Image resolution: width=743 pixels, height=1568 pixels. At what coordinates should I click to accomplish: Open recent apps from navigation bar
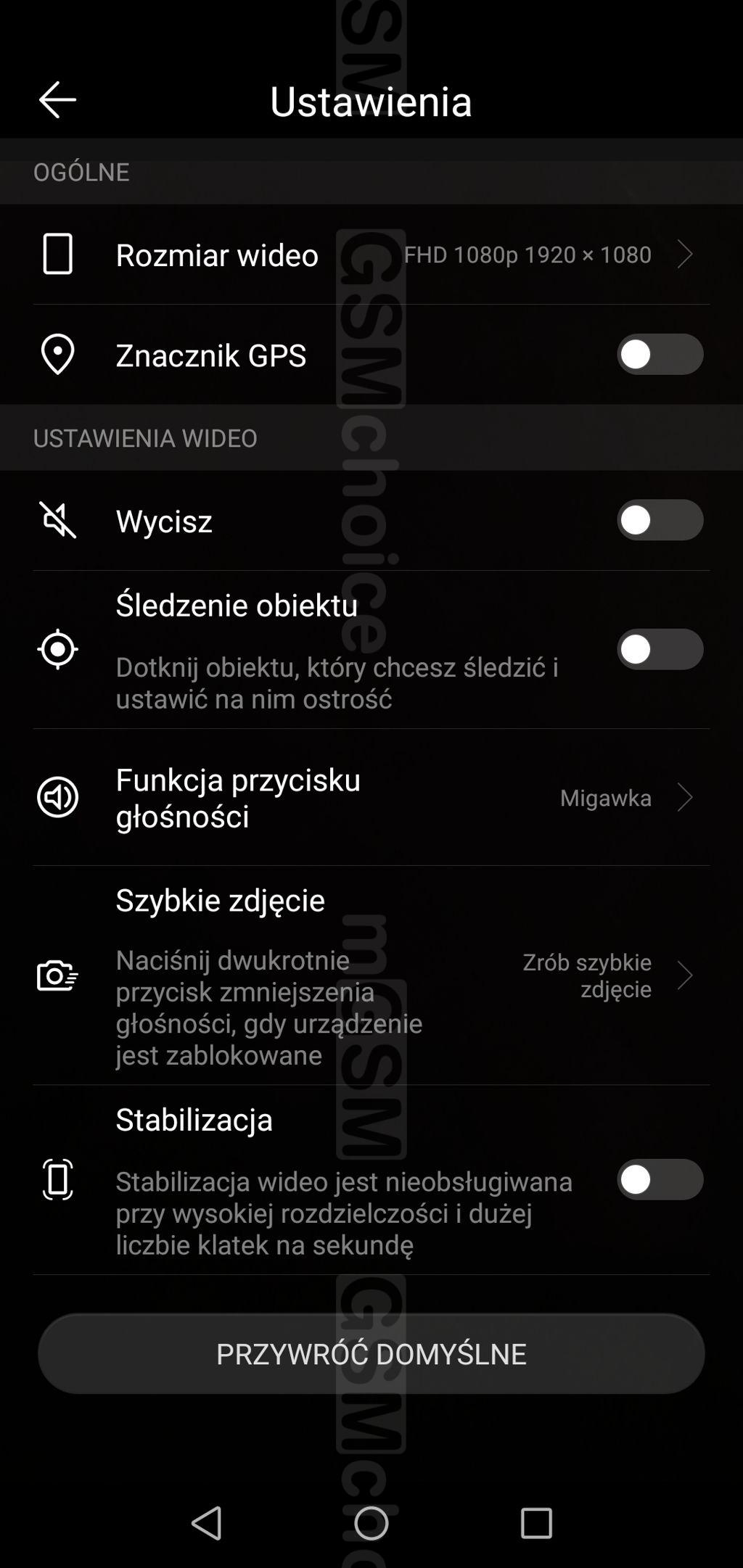pos(536,1522)
